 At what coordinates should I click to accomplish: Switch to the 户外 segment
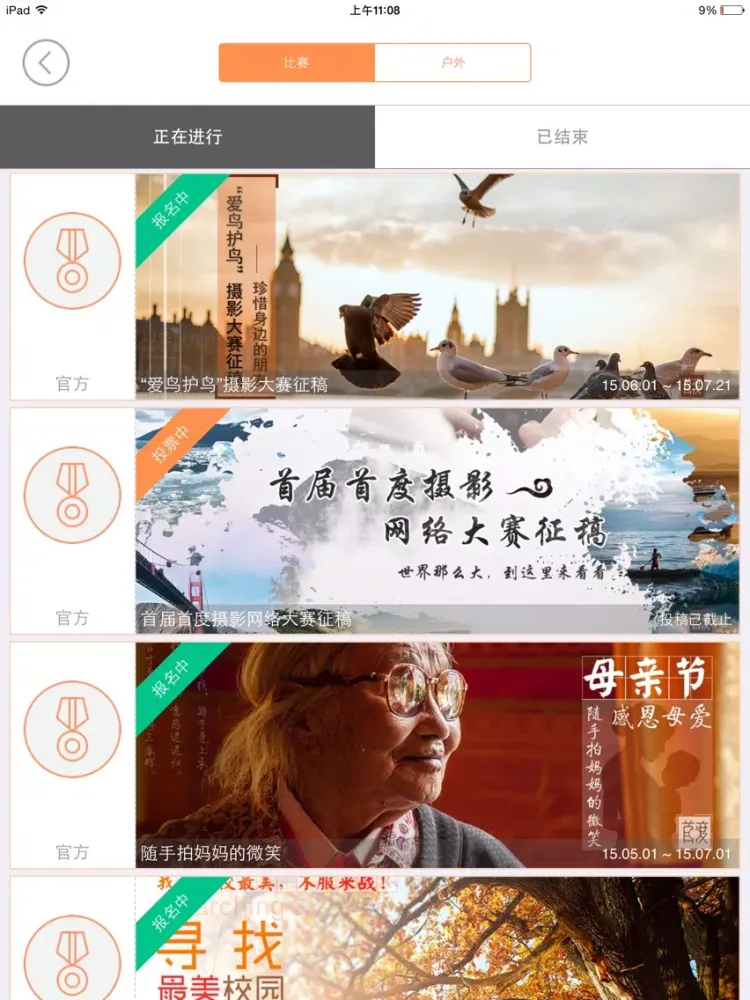(x=452, y=63)
